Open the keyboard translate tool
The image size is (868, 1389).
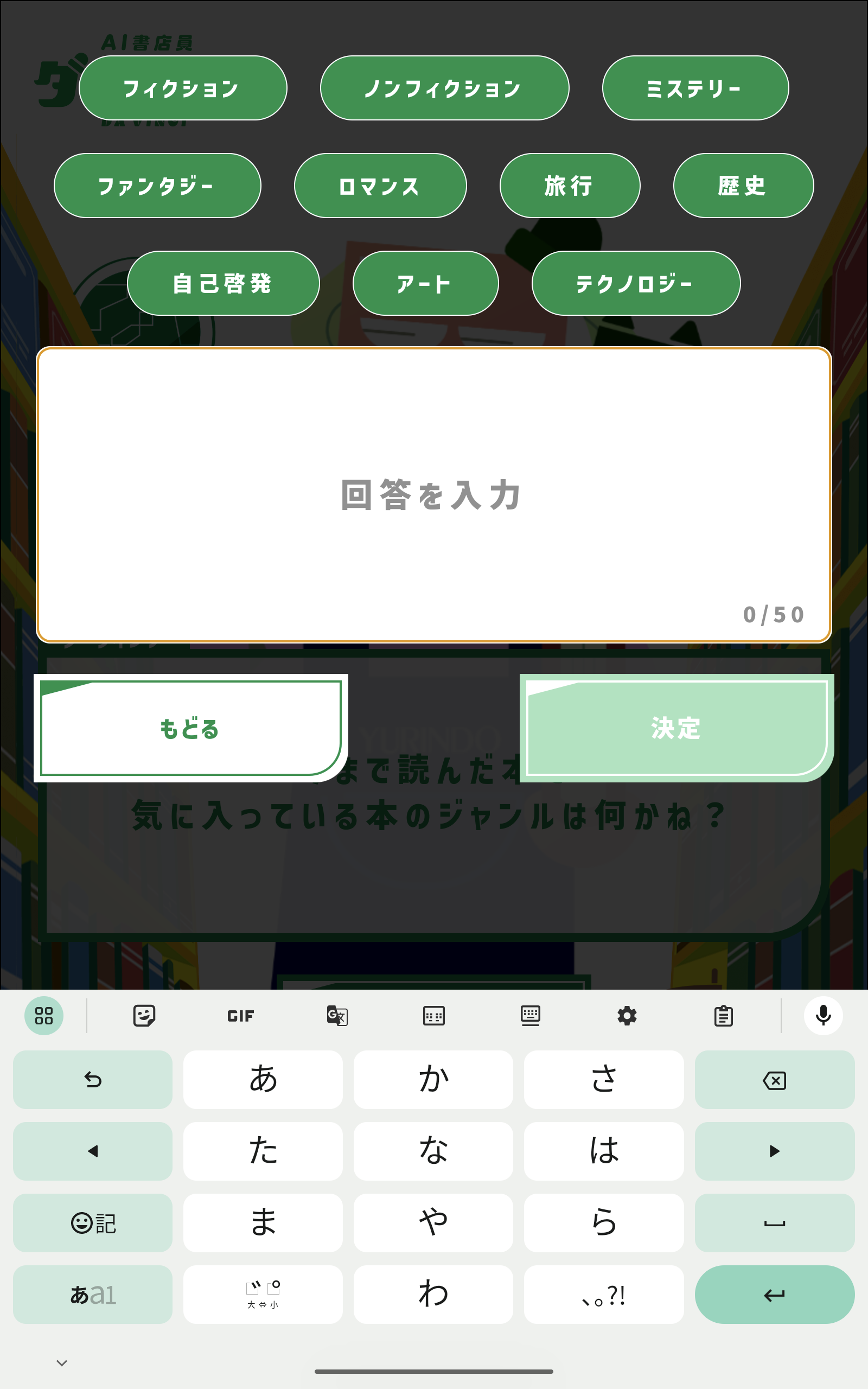[337, 1015]
